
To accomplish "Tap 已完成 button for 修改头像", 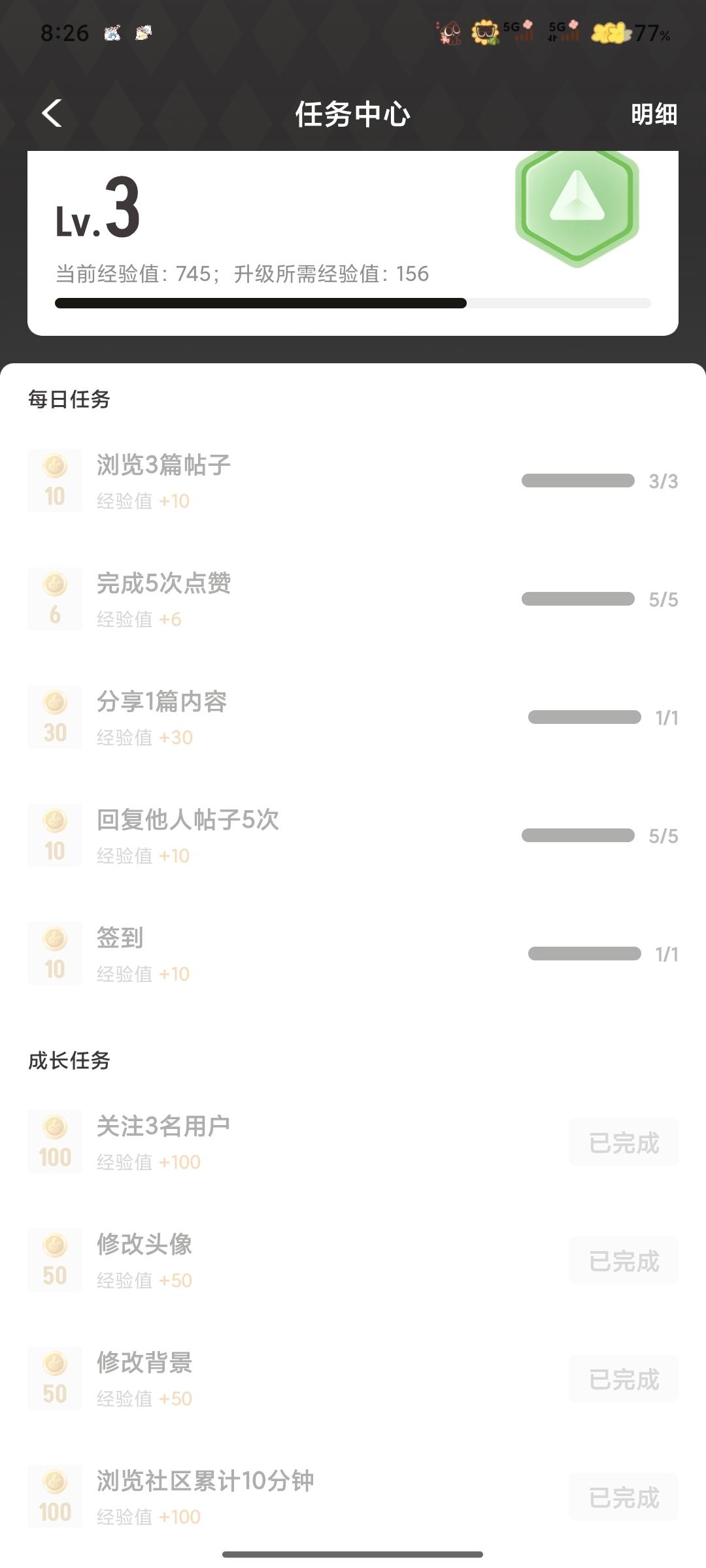I will (x=624, y=1261).
